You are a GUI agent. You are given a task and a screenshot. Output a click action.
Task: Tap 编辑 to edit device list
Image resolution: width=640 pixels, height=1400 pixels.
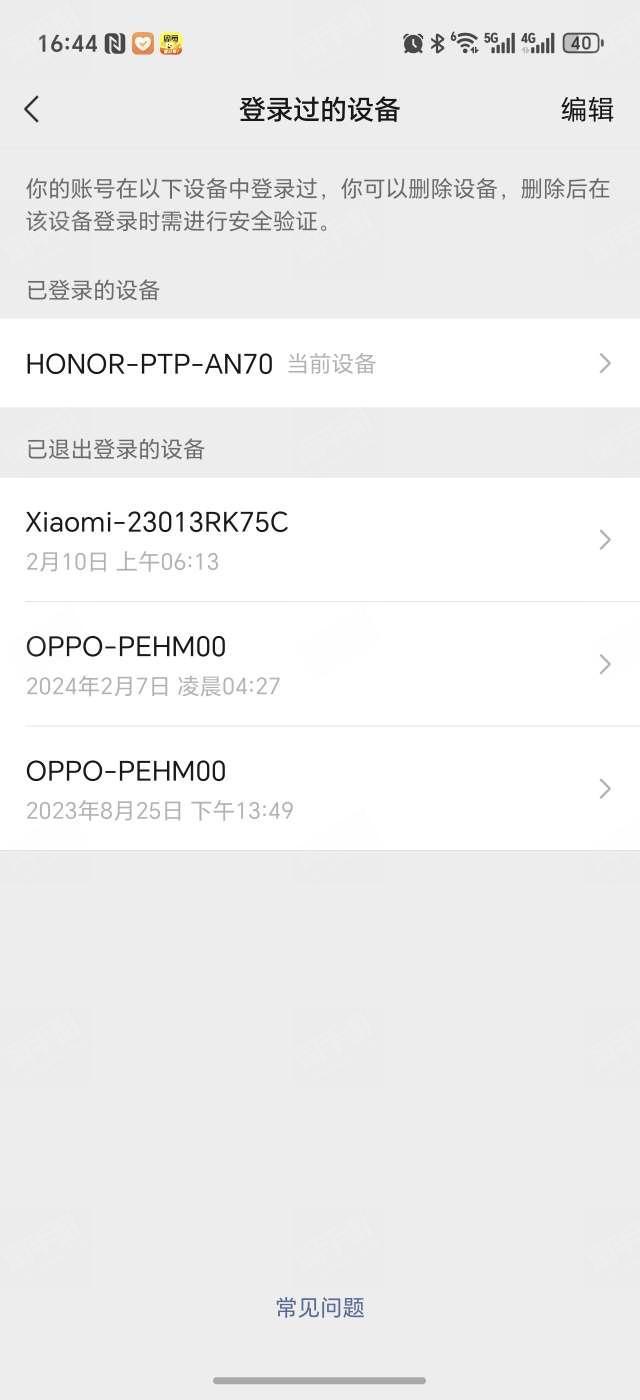tap(587, 109)
